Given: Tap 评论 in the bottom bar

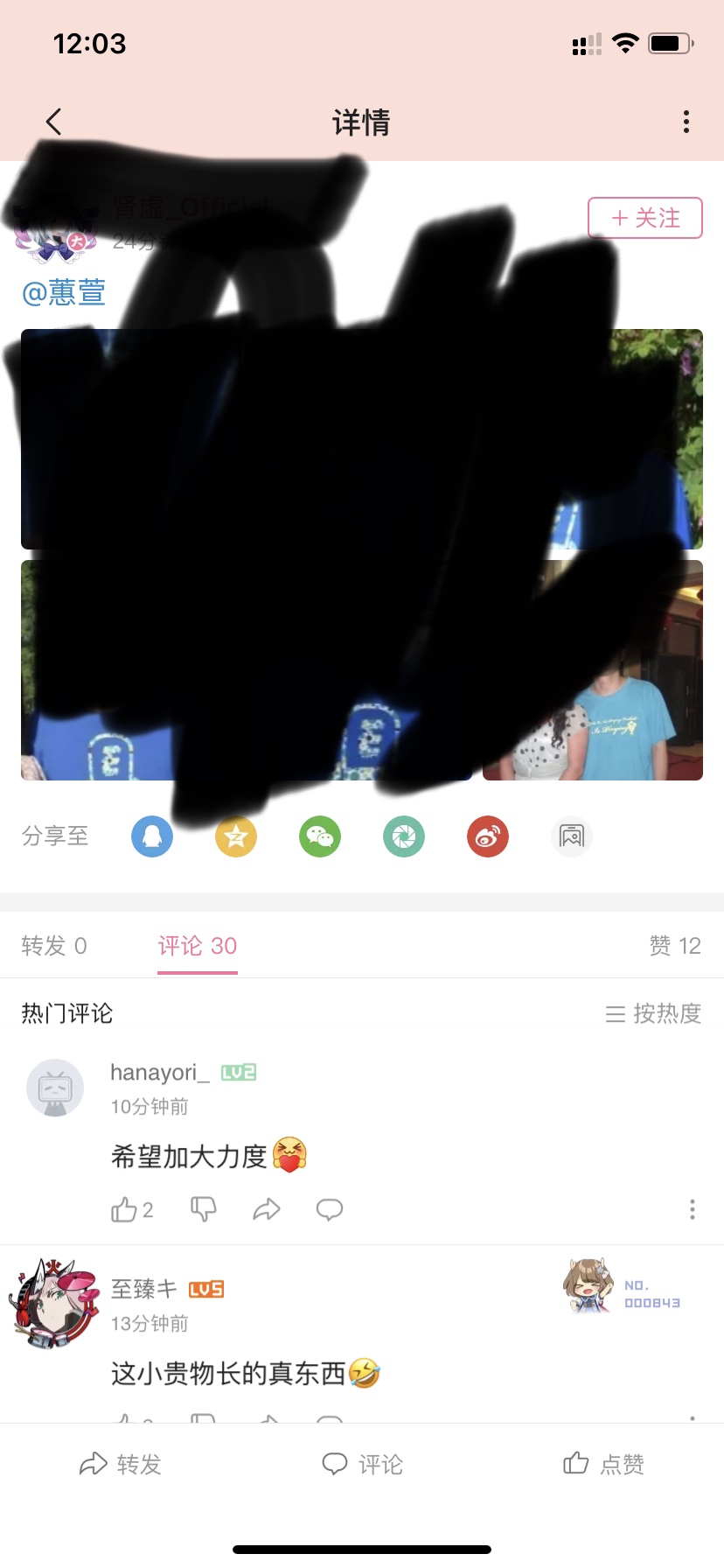Looking at the screenshot, I should click(x=362, y=1464).
